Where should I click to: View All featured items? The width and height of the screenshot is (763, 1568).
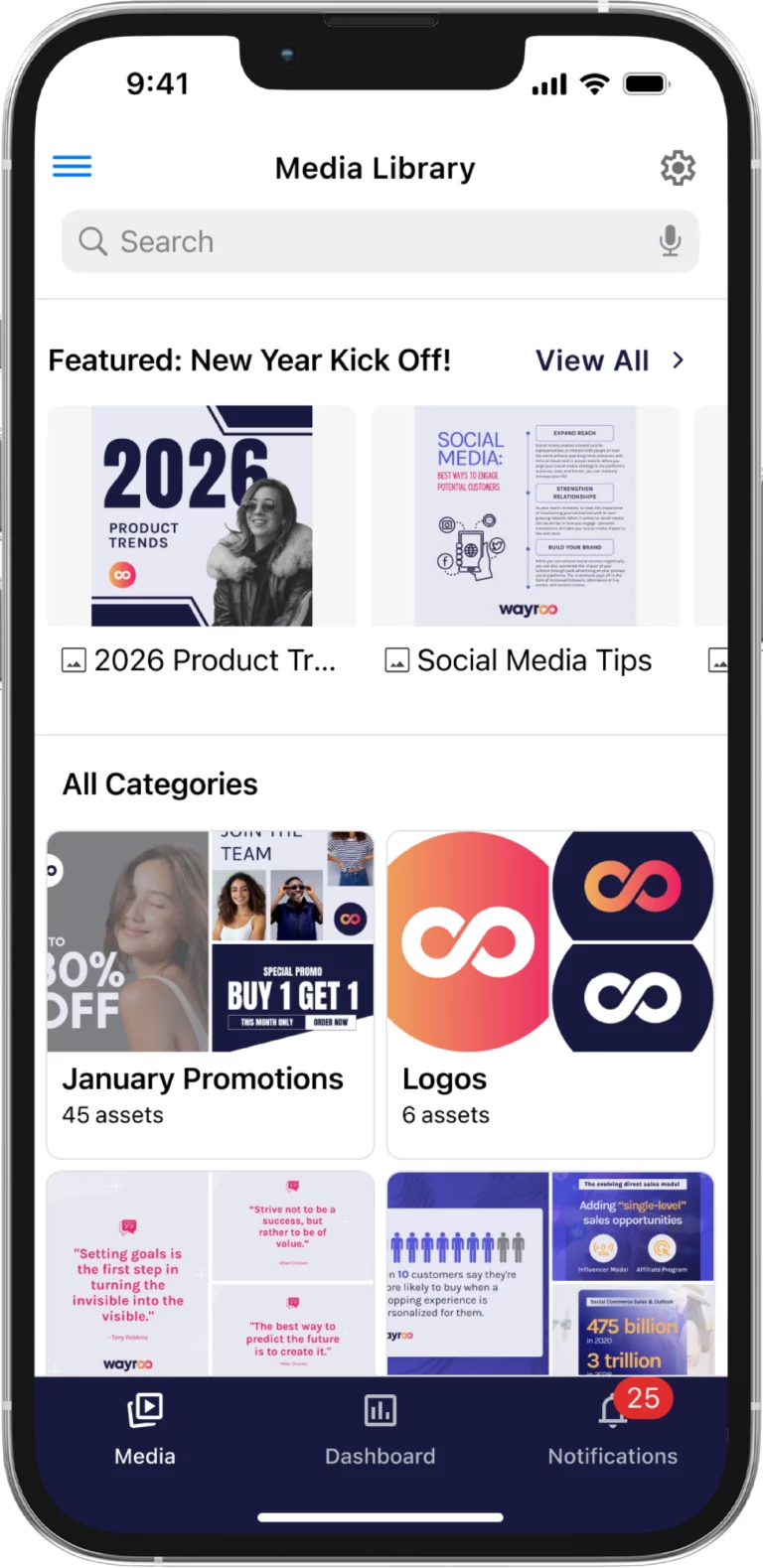pos(609,360)
